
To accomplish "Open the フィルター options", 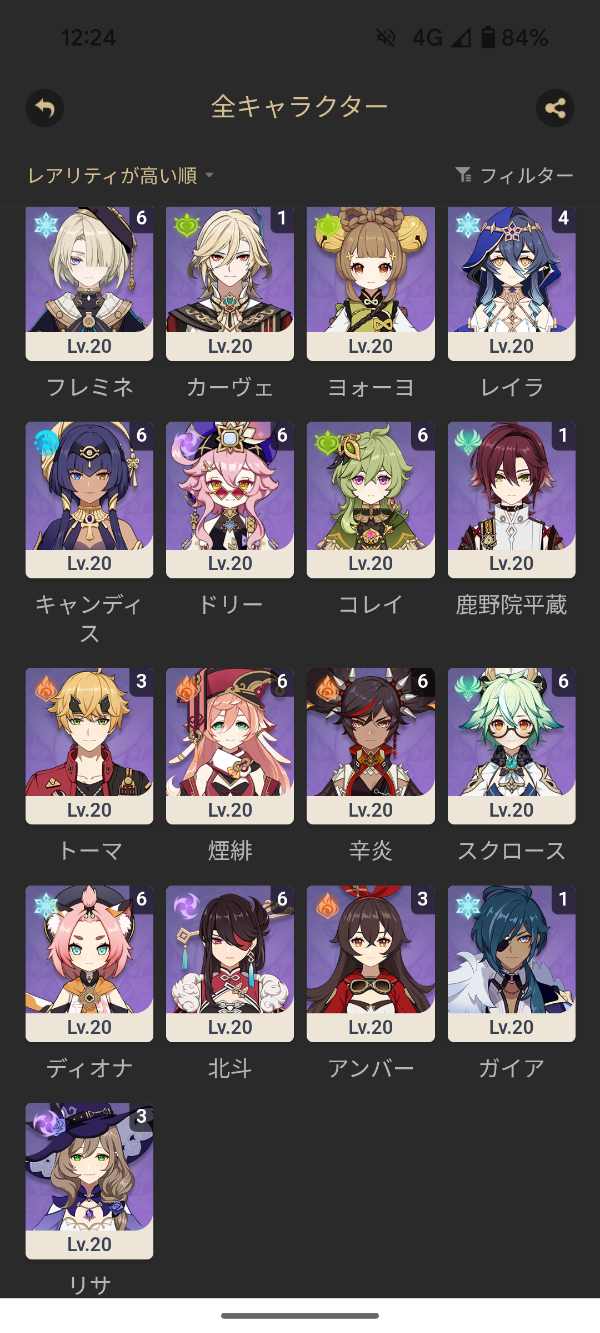I will pos(515,176).
